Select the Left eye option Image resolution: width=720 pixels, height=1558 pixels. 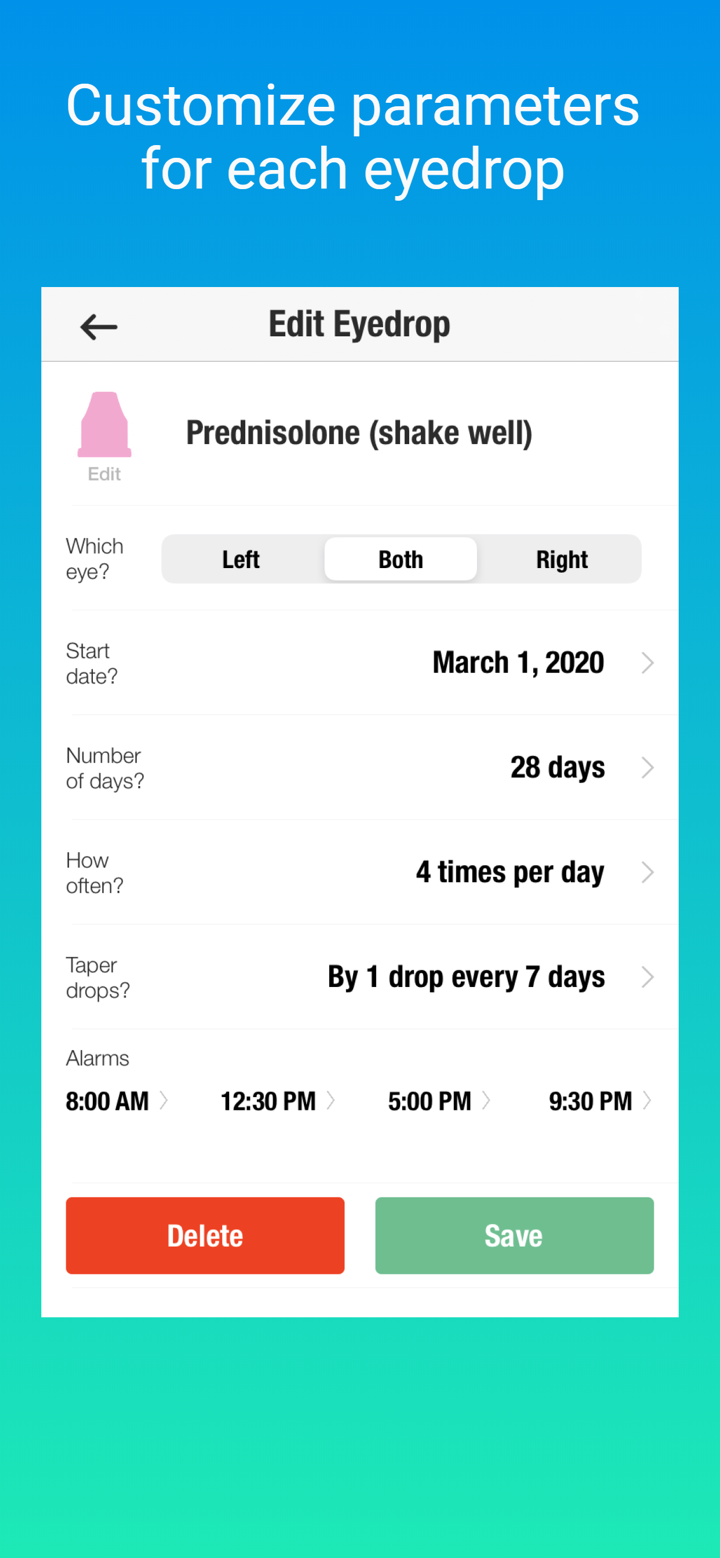[240, 559]
